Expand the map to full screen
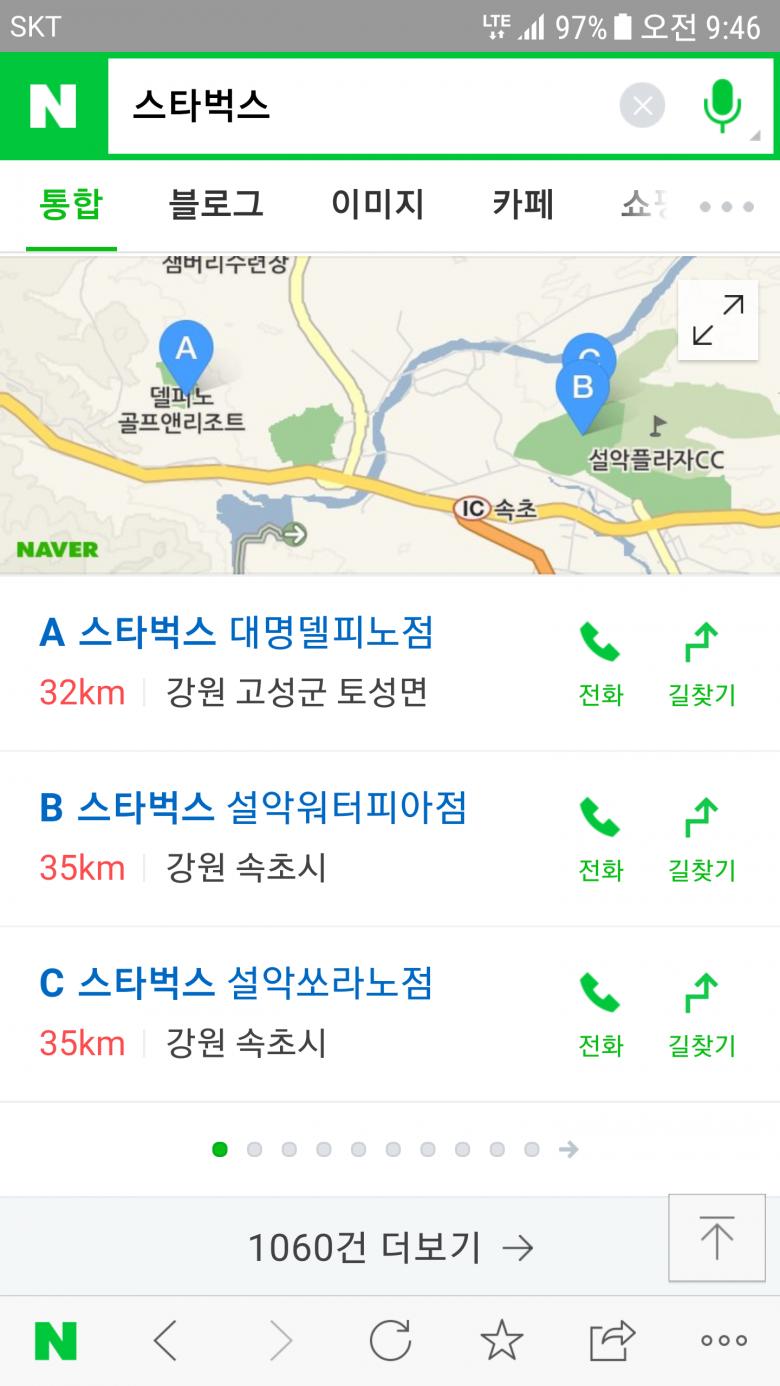The height and width of the screenshot is (1386, 780). (717, 320)
